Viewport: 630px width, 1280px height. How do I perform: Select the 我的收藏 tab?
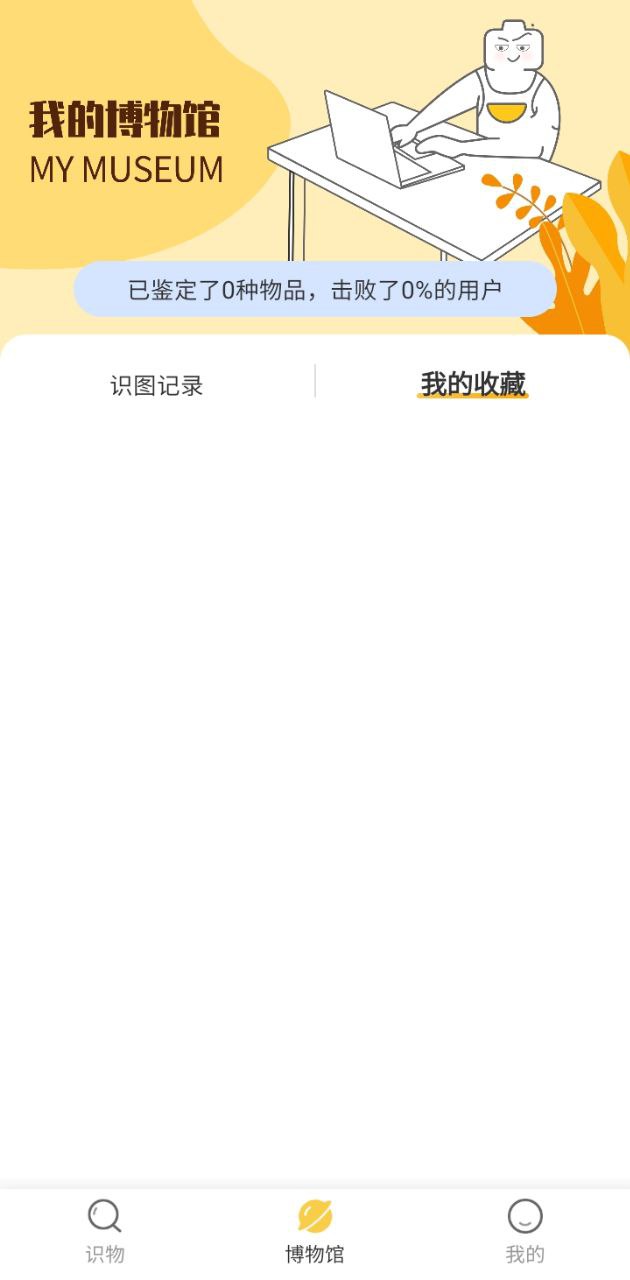(x=472, y=384)
